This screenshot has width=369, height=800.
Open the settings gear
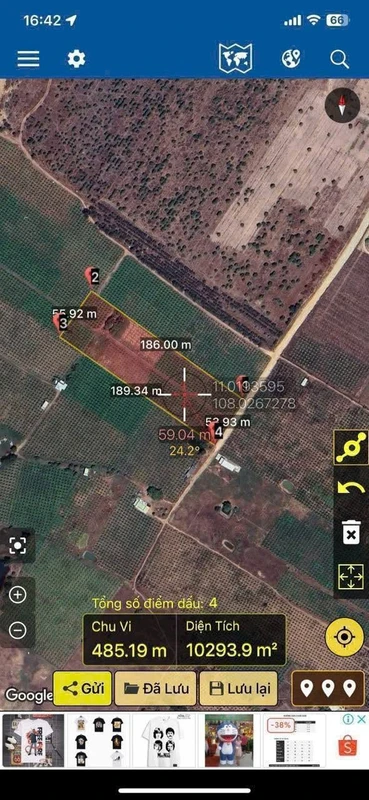tap(77, 59)
